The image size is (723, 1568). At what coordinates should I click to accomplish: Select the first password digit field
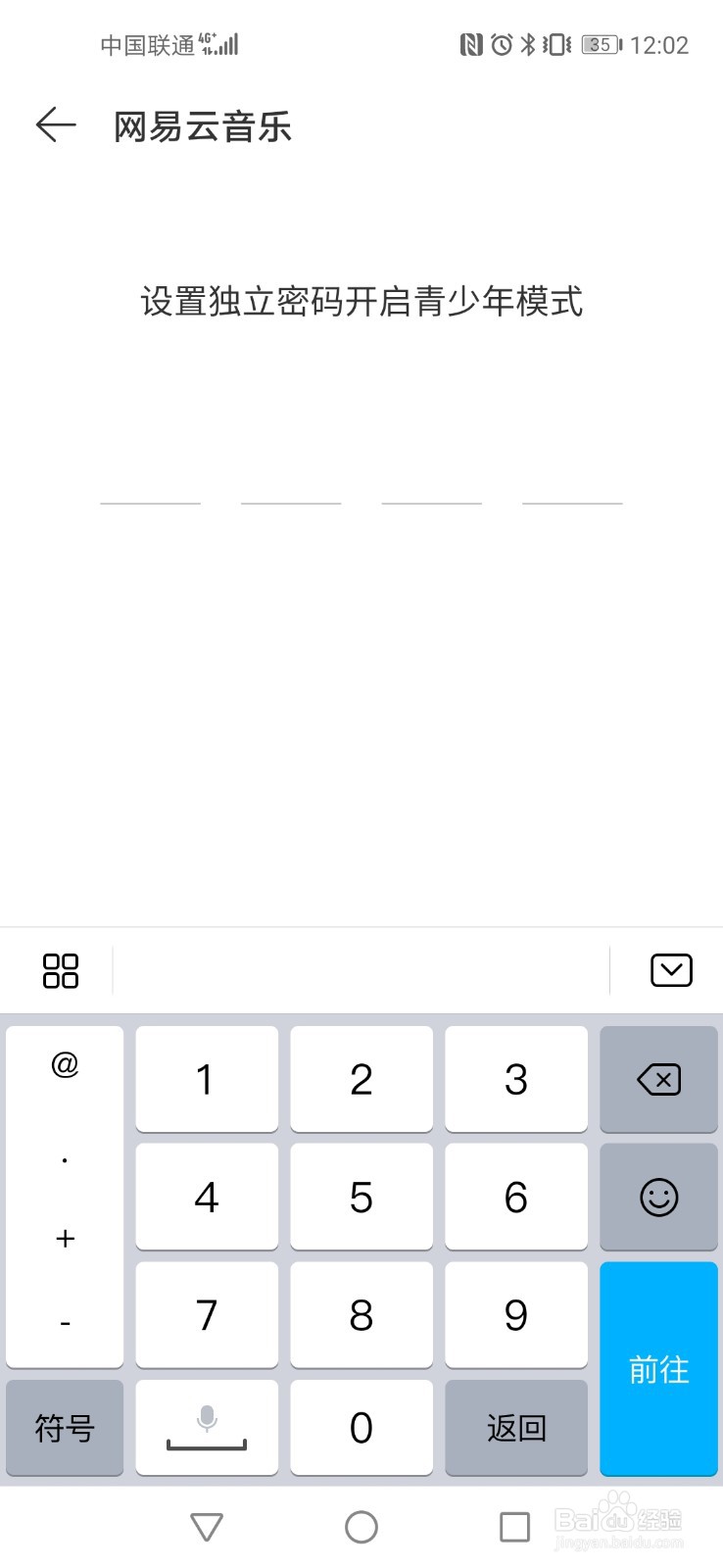point(150,502)
